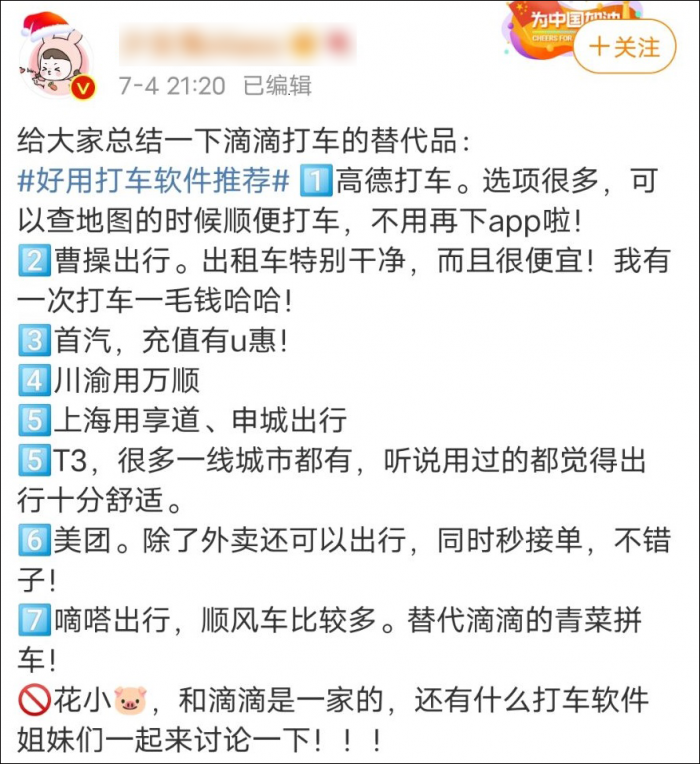700x764 pixels.
Task: View edit history via 已编辑
Action: click(278, 85)
